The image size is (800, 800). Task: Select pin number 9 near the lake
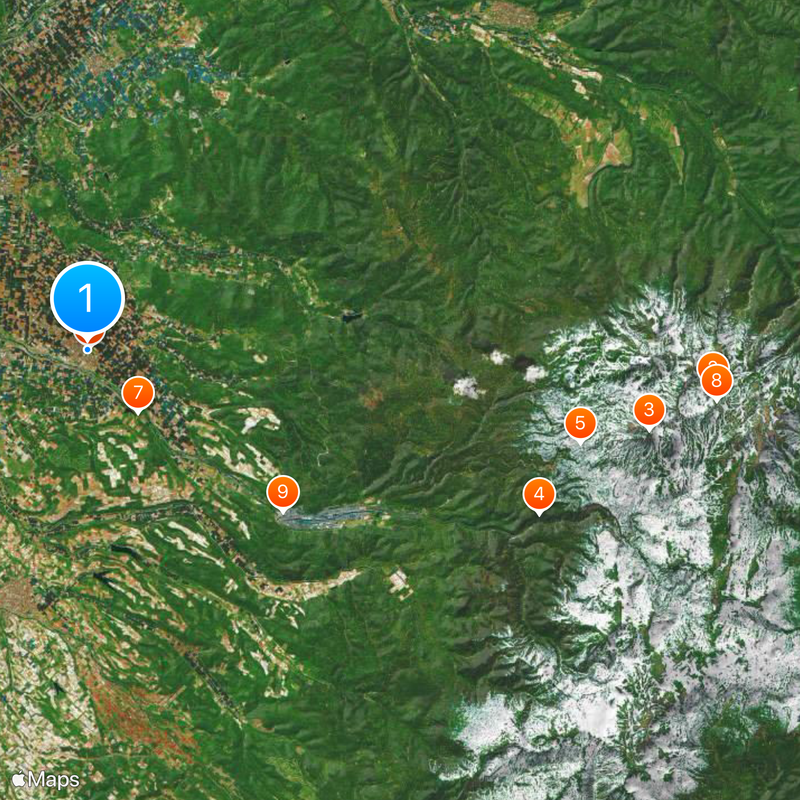[x=283, y=491]
